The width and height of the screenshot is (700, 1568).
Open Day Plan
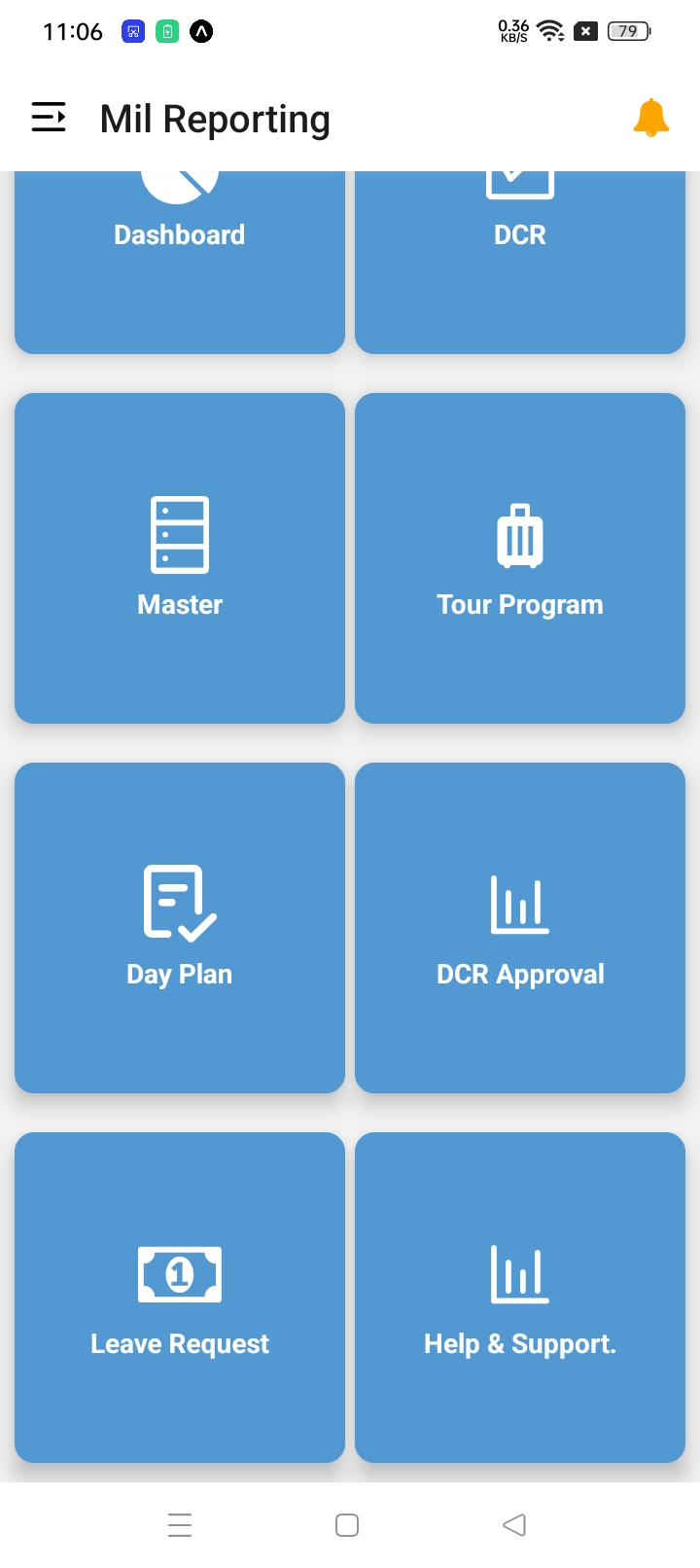[180, 928]
